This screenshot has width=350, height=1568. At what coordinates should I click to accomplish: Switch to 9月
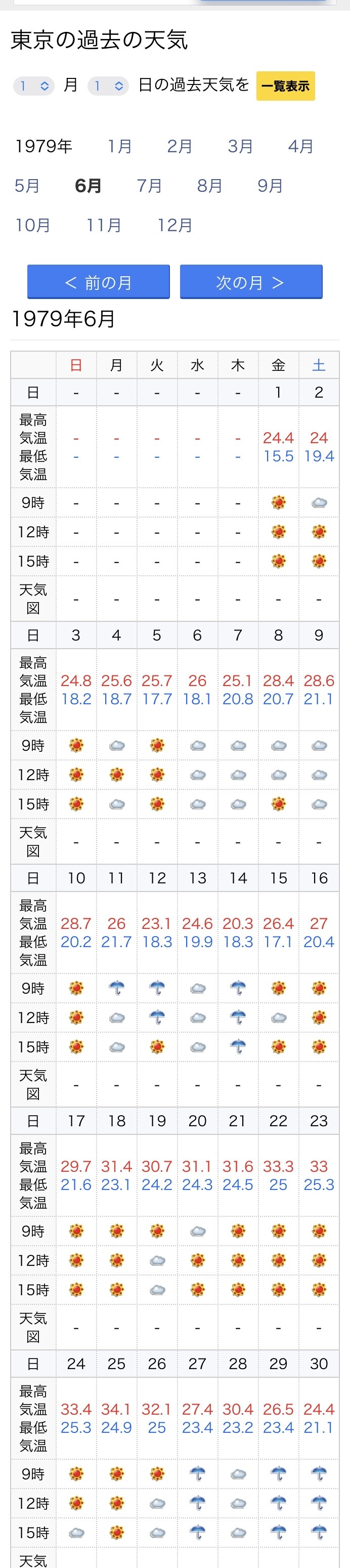point(270,186)
